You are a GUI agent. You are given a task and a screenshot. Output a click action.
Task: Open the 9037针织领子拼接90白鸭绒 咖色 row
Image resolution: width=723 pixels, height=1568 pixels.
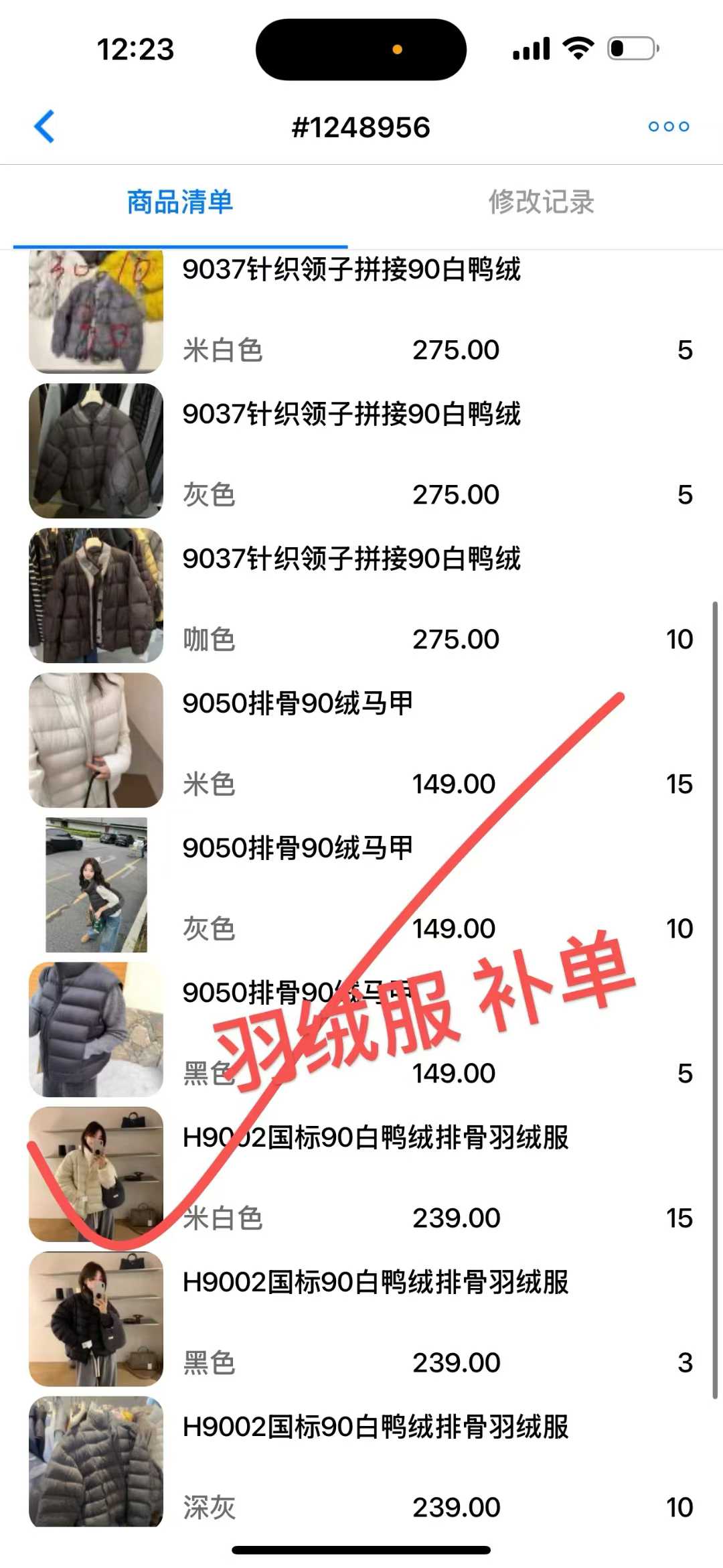(361, 595)
